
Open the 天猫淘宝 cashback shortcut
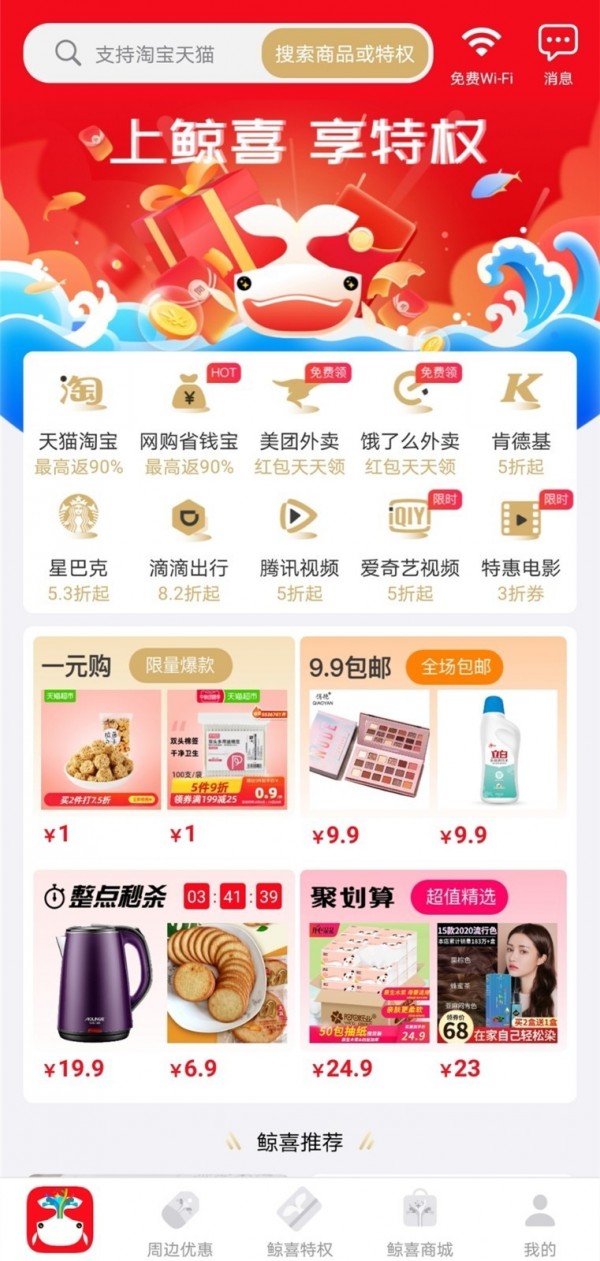click(79, 422)
